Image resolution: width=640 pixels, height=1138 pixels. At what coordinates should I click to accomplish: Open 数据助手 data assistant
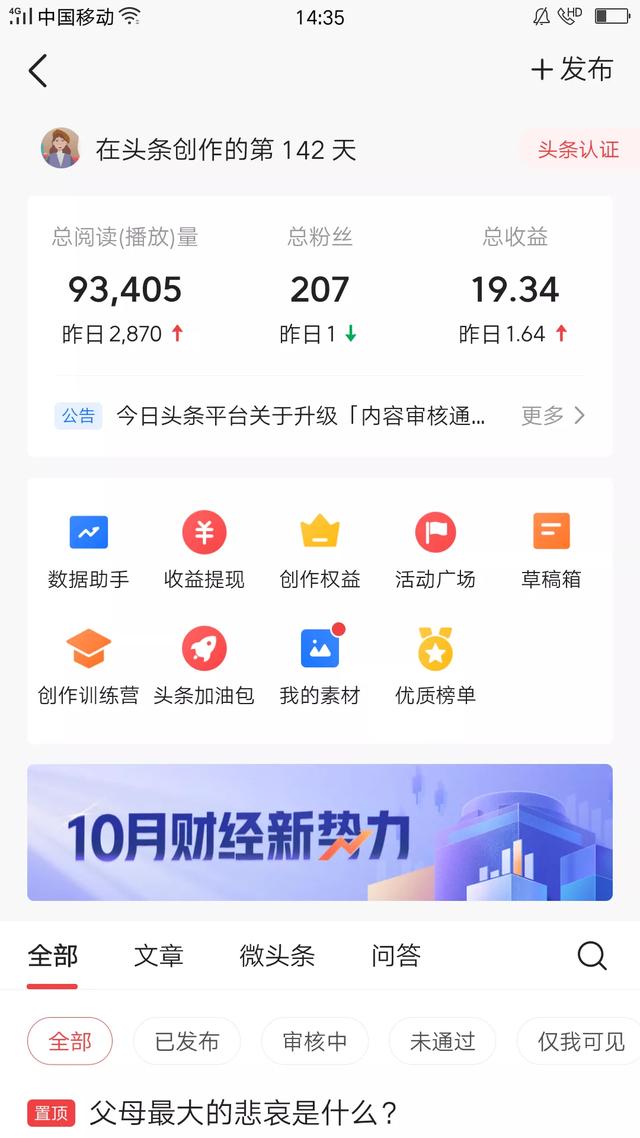[88, 550]
